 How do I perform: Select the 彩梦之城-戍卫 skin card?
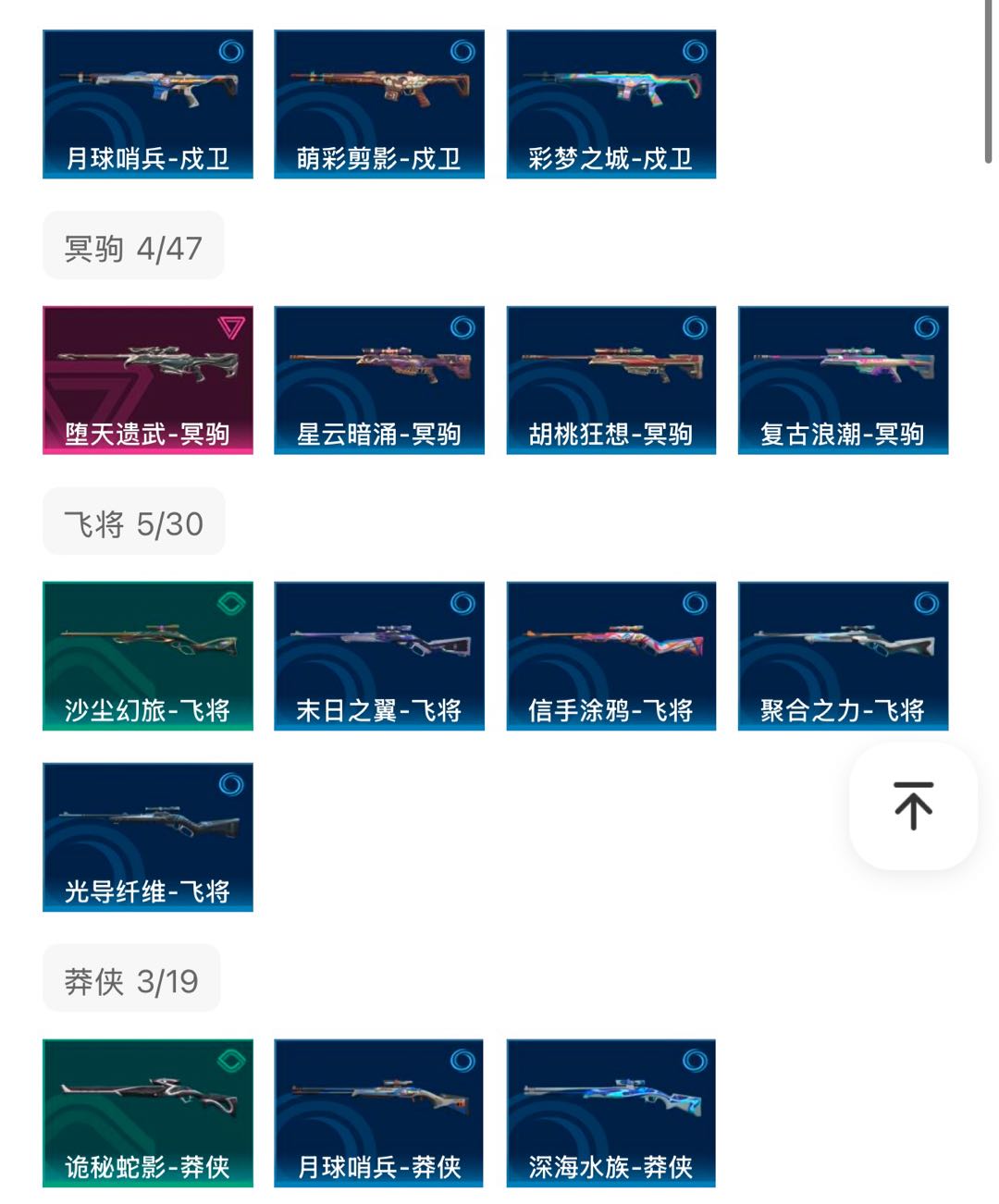click(x=611, y=104)
